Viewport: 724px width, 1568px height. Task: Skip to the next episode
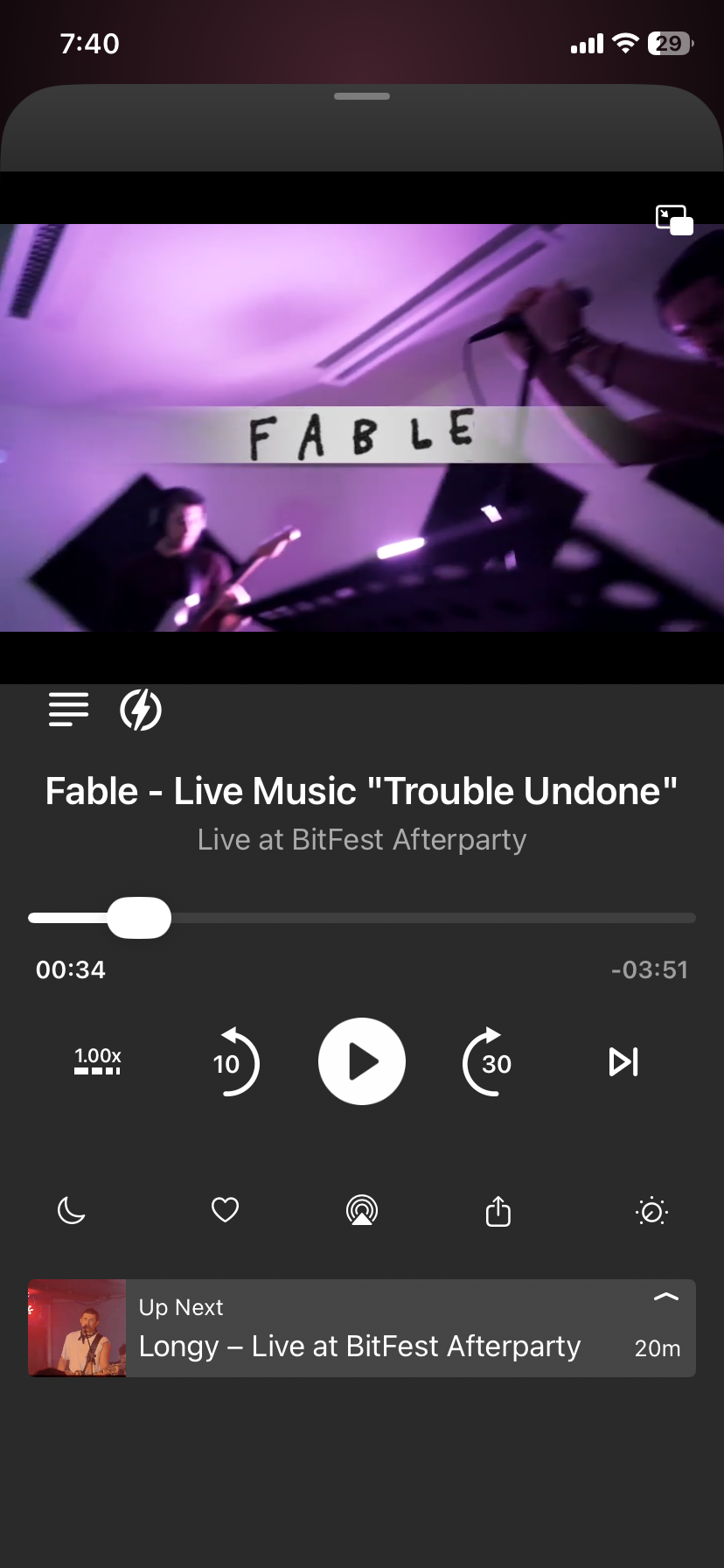(623, 1061)
